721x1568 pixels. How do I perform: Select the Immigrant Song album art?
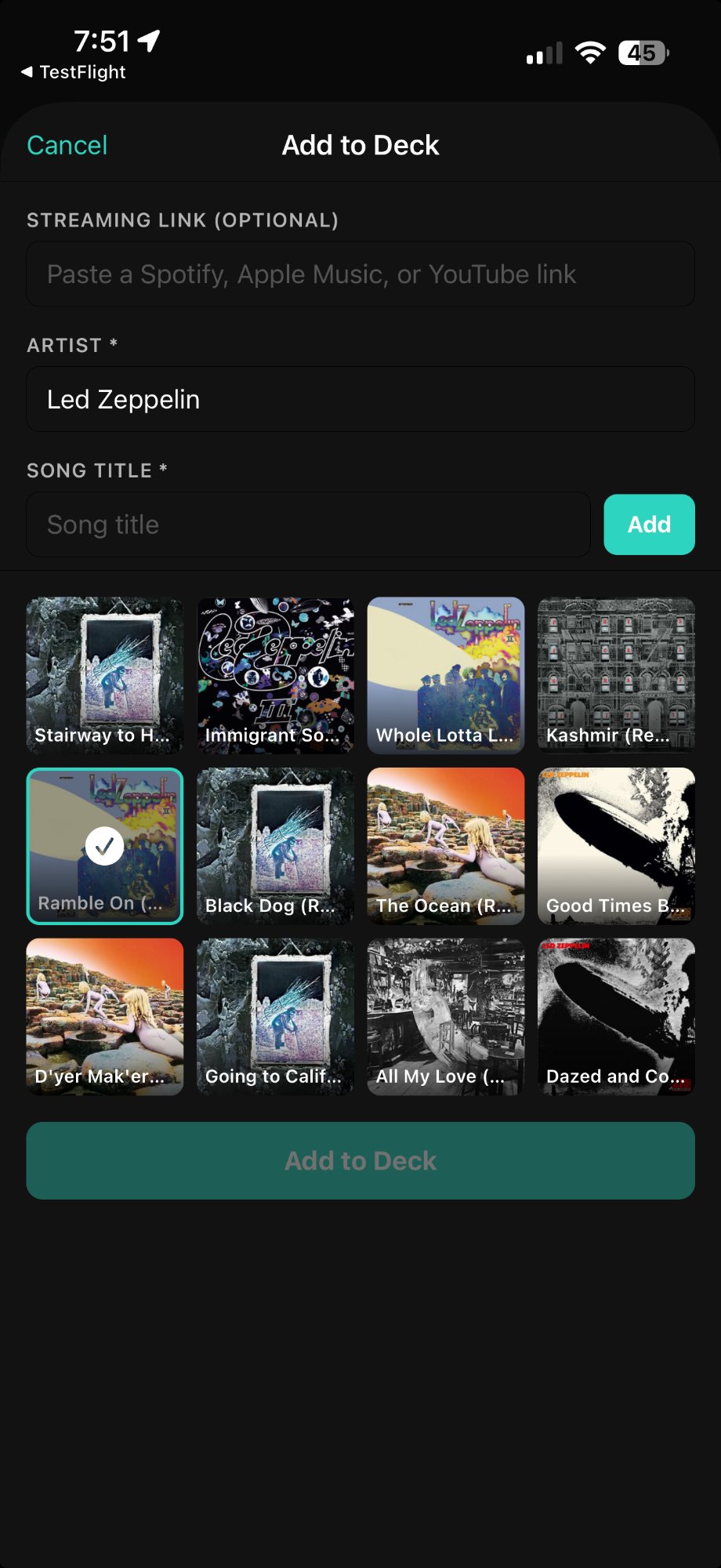pos(275,674)
